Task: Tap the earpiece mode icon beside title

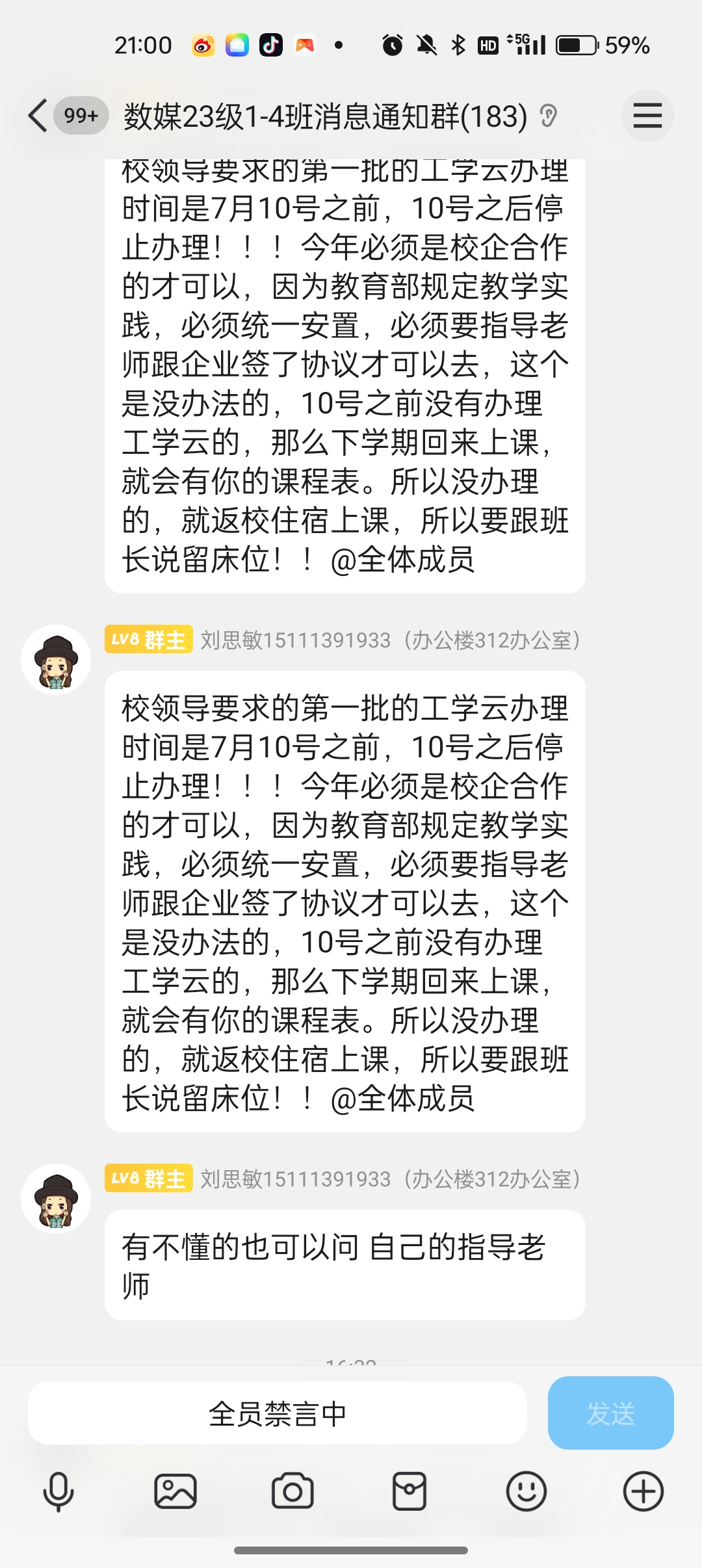Action: click(x=549, y=116)
